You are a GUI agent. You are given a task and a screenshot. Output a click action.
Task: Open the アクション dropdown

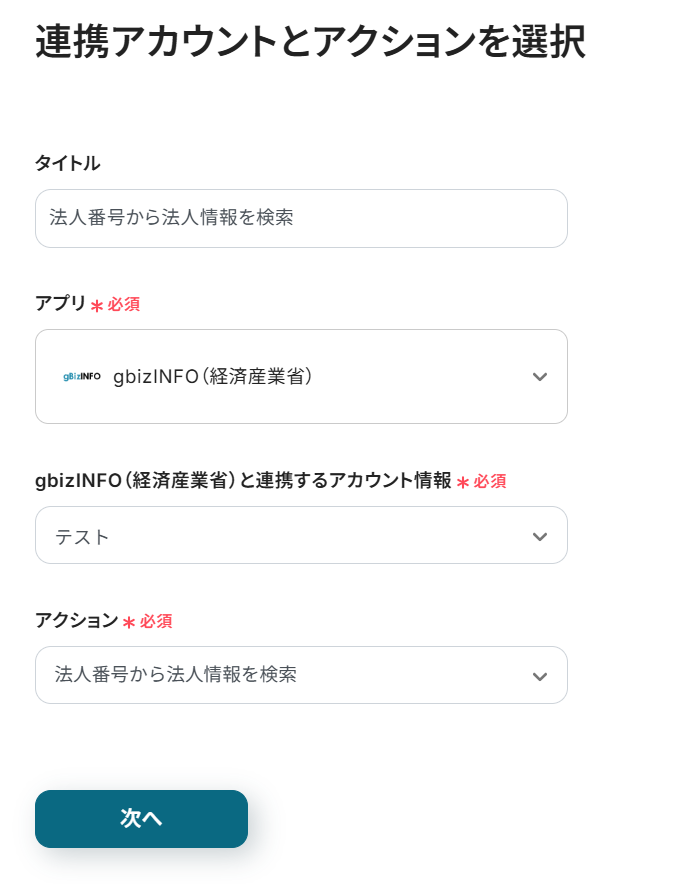pos(300,675)
